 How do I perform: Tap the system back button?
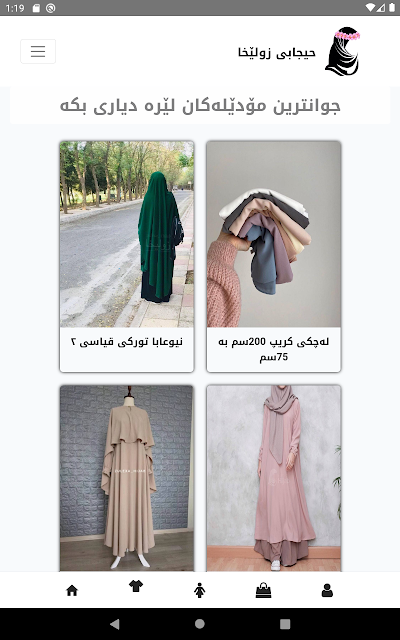(x=115, y=624)
